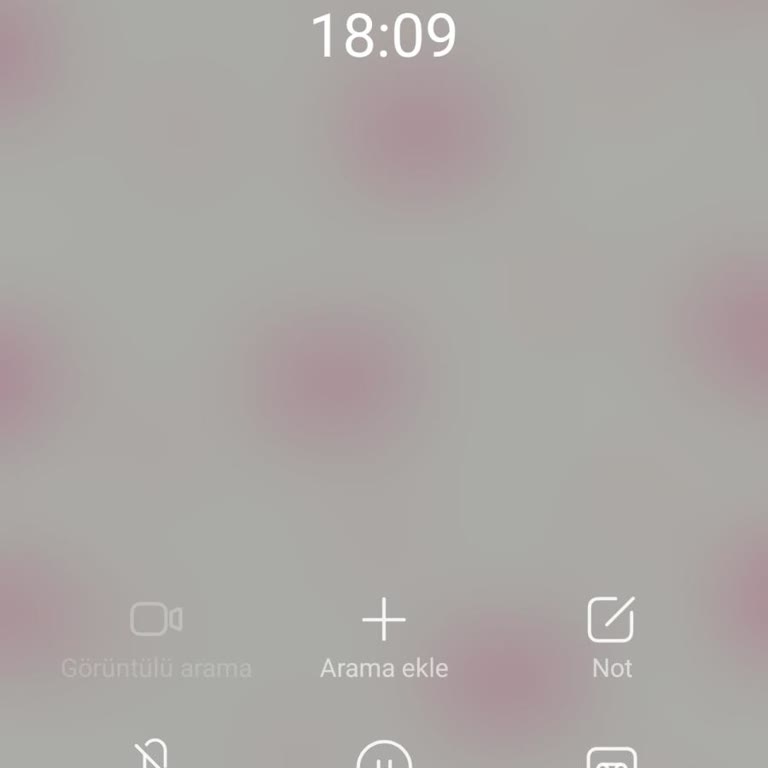Mute the microphone during the call

point(156,757)
